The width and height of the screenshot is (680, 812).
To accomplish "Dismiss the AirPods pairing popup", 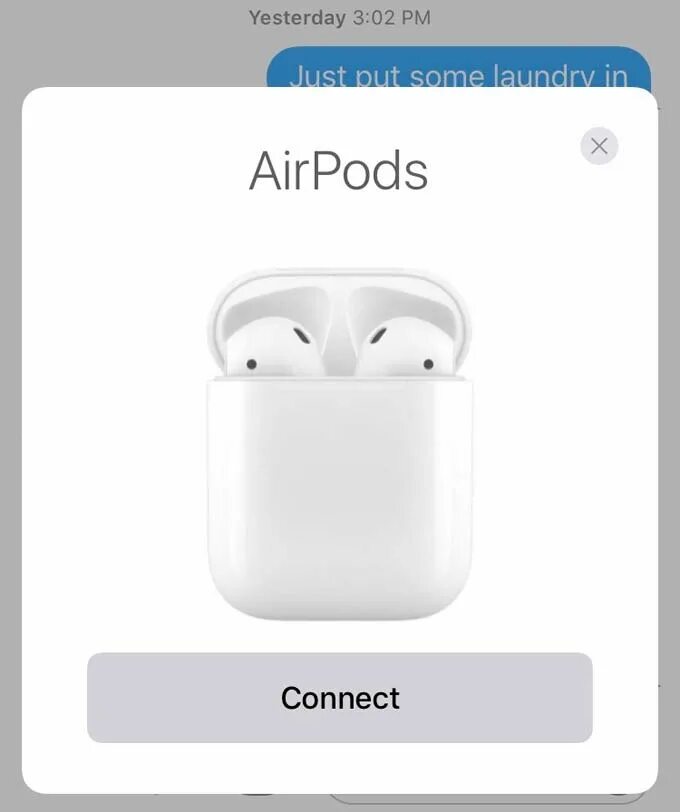I will (x=599, y=146).
